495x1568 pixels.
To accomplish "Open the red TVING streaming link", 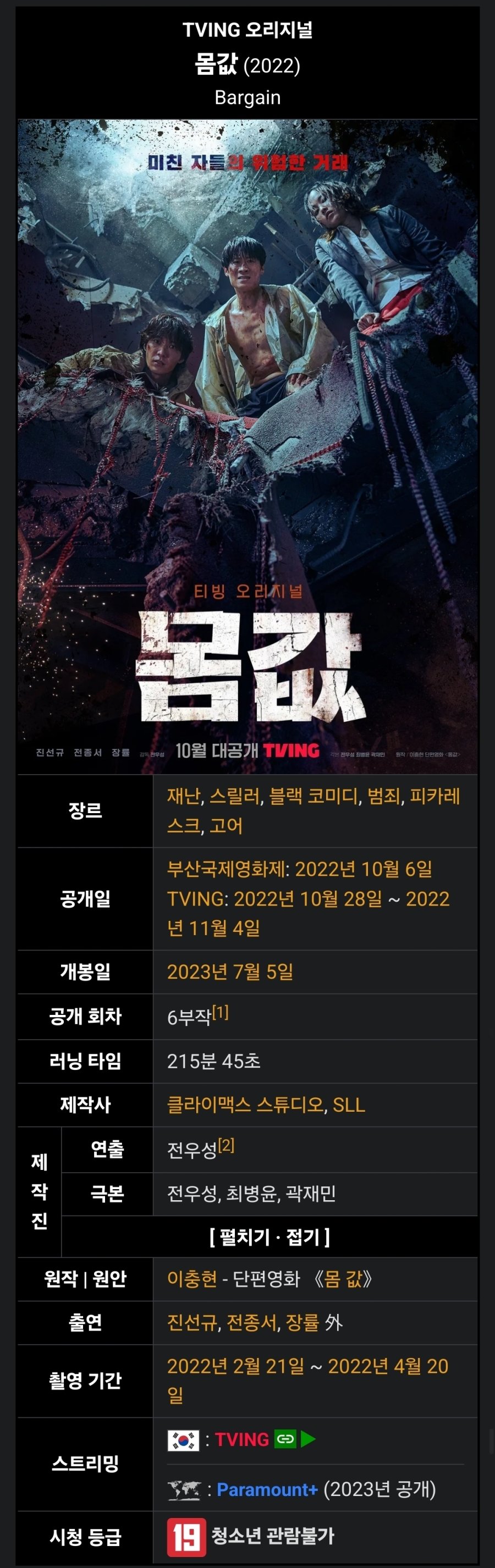I will coord(241,1439).
